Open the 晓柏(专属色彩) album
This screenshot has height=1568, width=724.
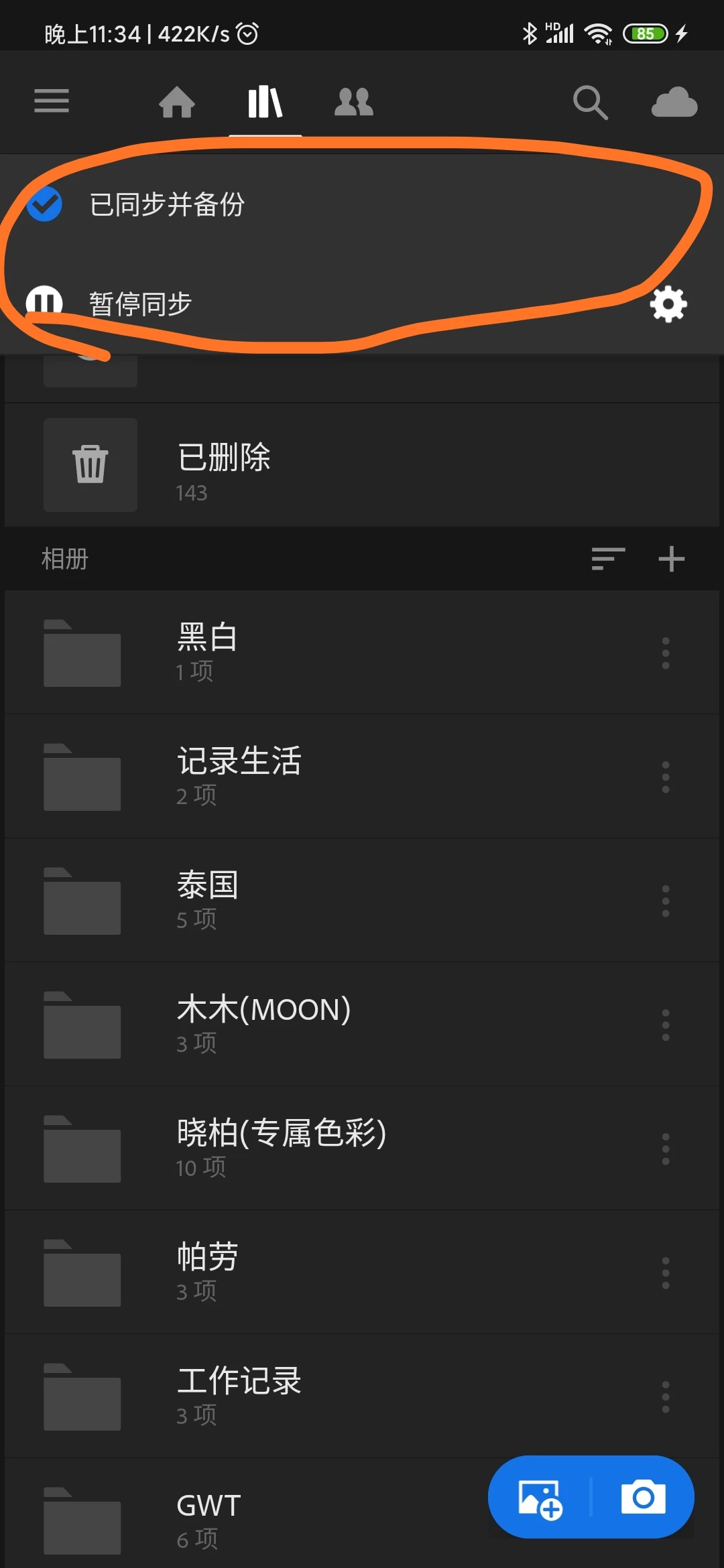[282, 1148]
